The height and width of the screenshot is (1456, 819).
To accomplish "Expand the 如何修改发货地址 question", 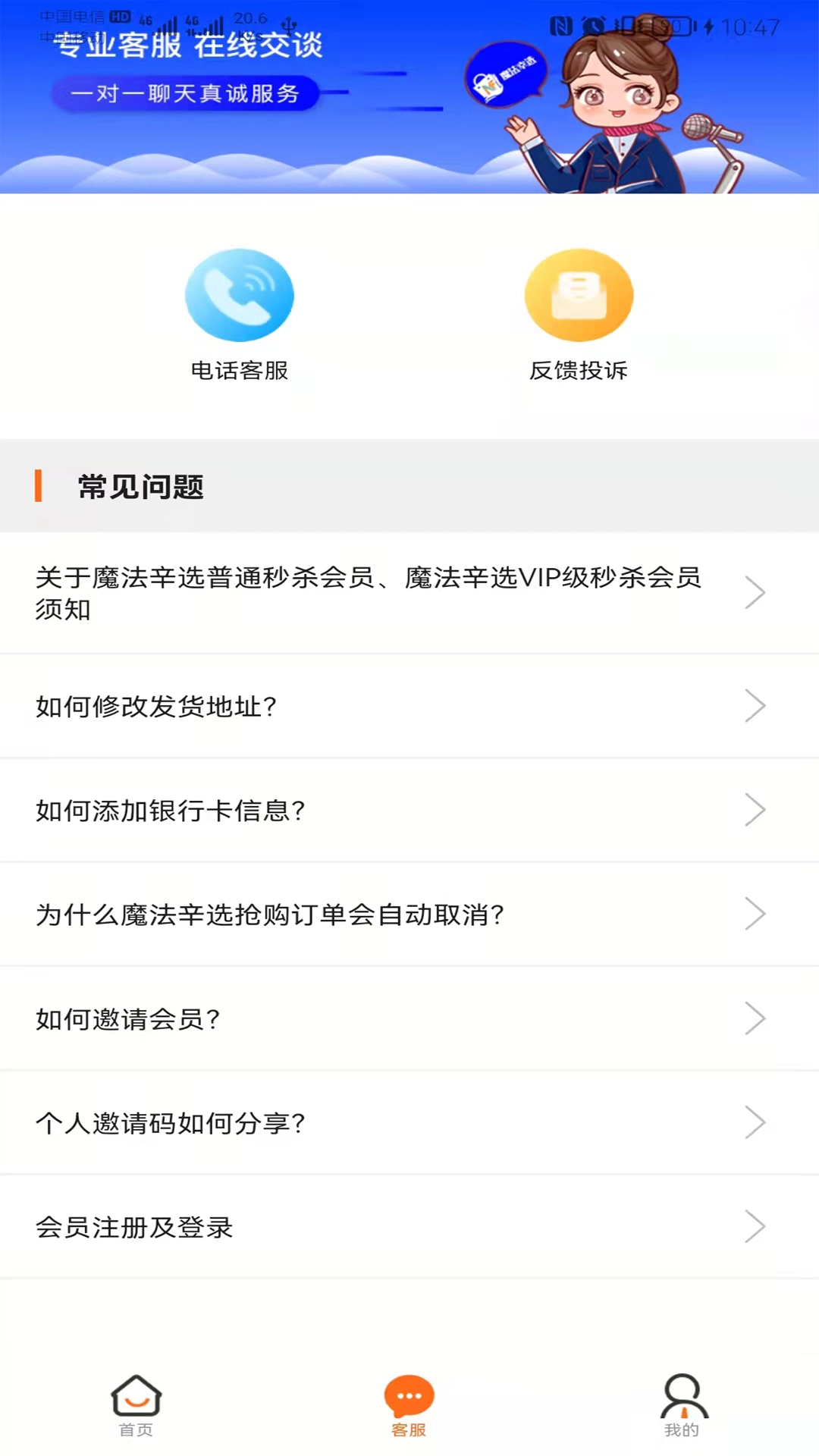I will click(409, 705).
